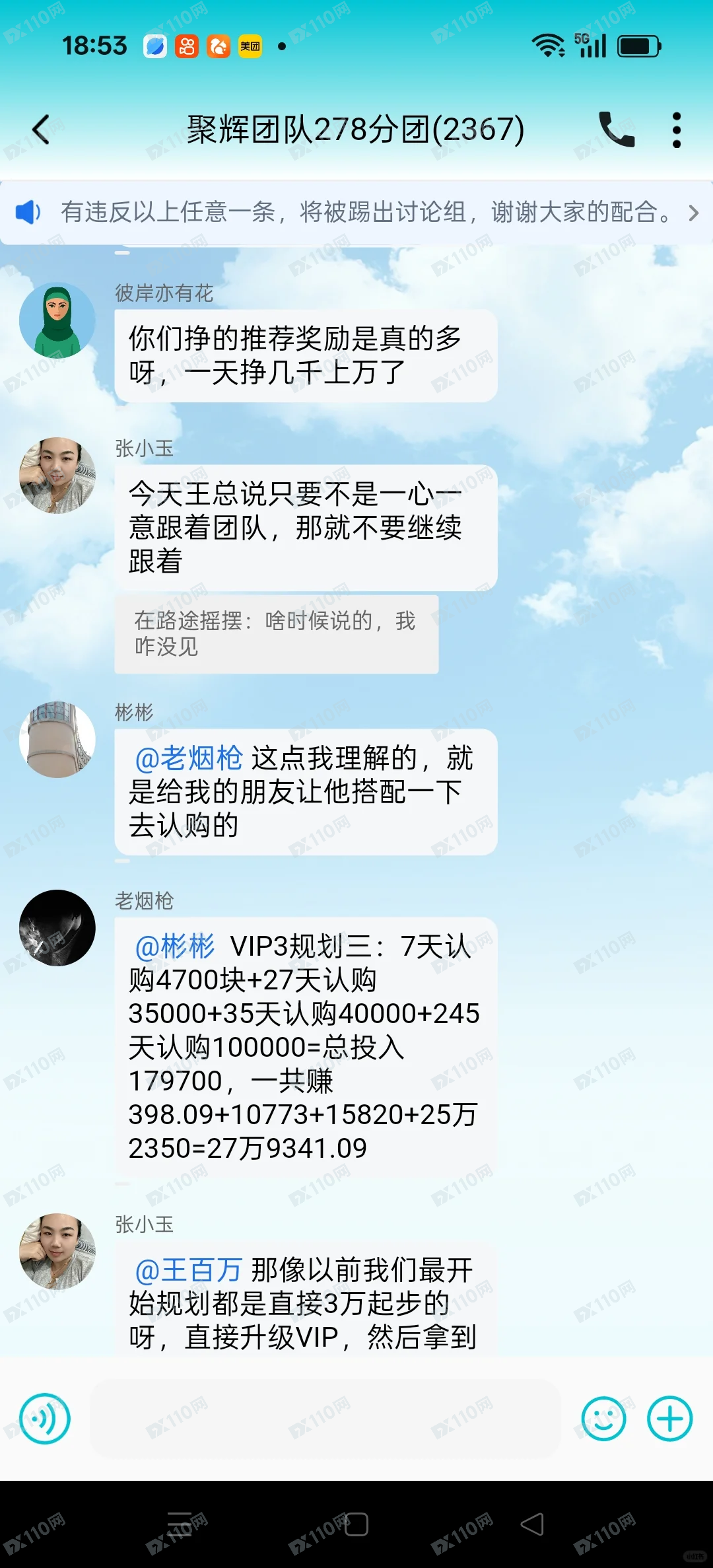The height and width of the screenshot is (1568, 713).
Task: Open the three-dot overflow menu
Action: pyautogui.click(x=676, y=129)
